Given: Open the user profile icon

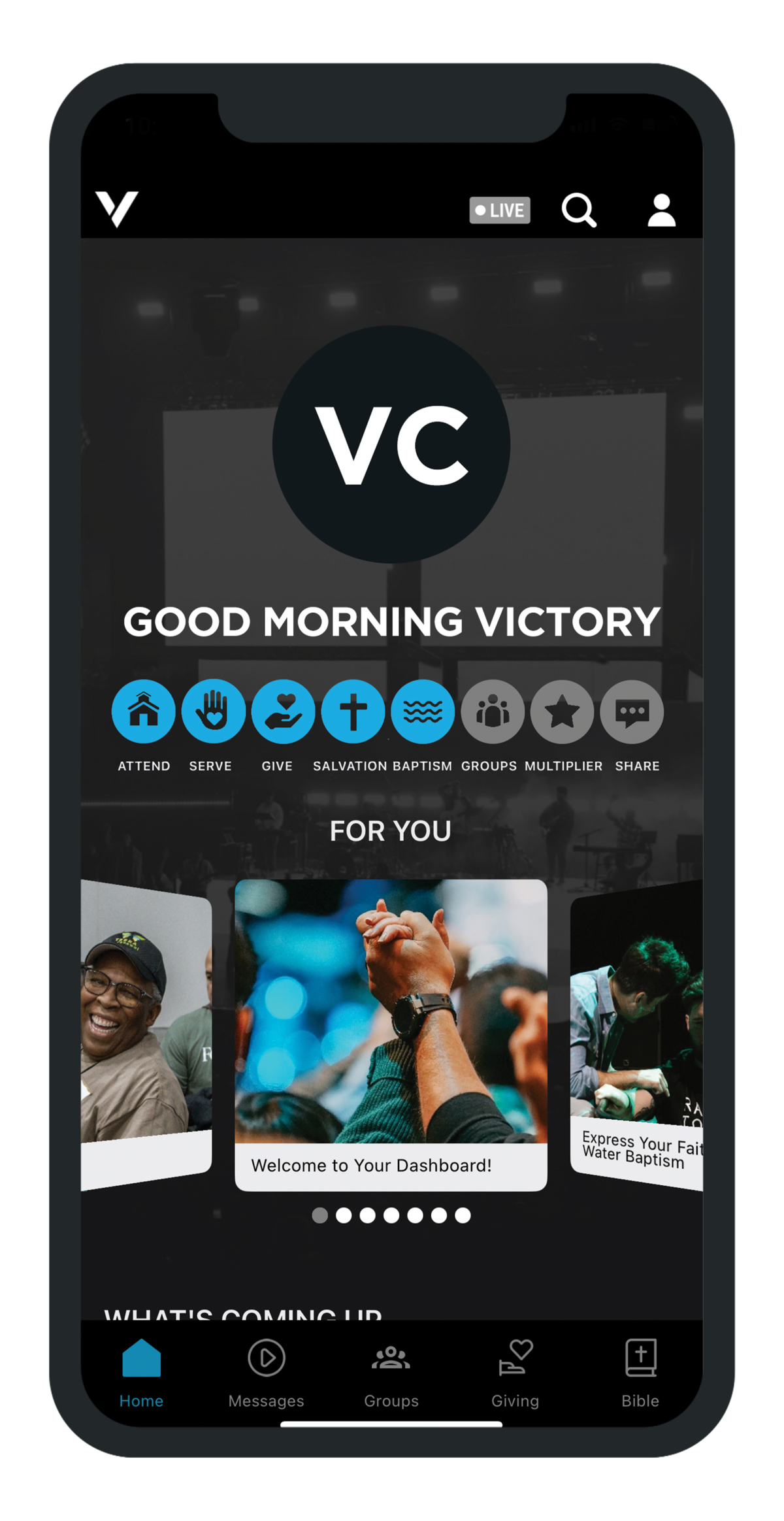Looking at the screenshot, I should pyautogui.click(x=661, y=210).
